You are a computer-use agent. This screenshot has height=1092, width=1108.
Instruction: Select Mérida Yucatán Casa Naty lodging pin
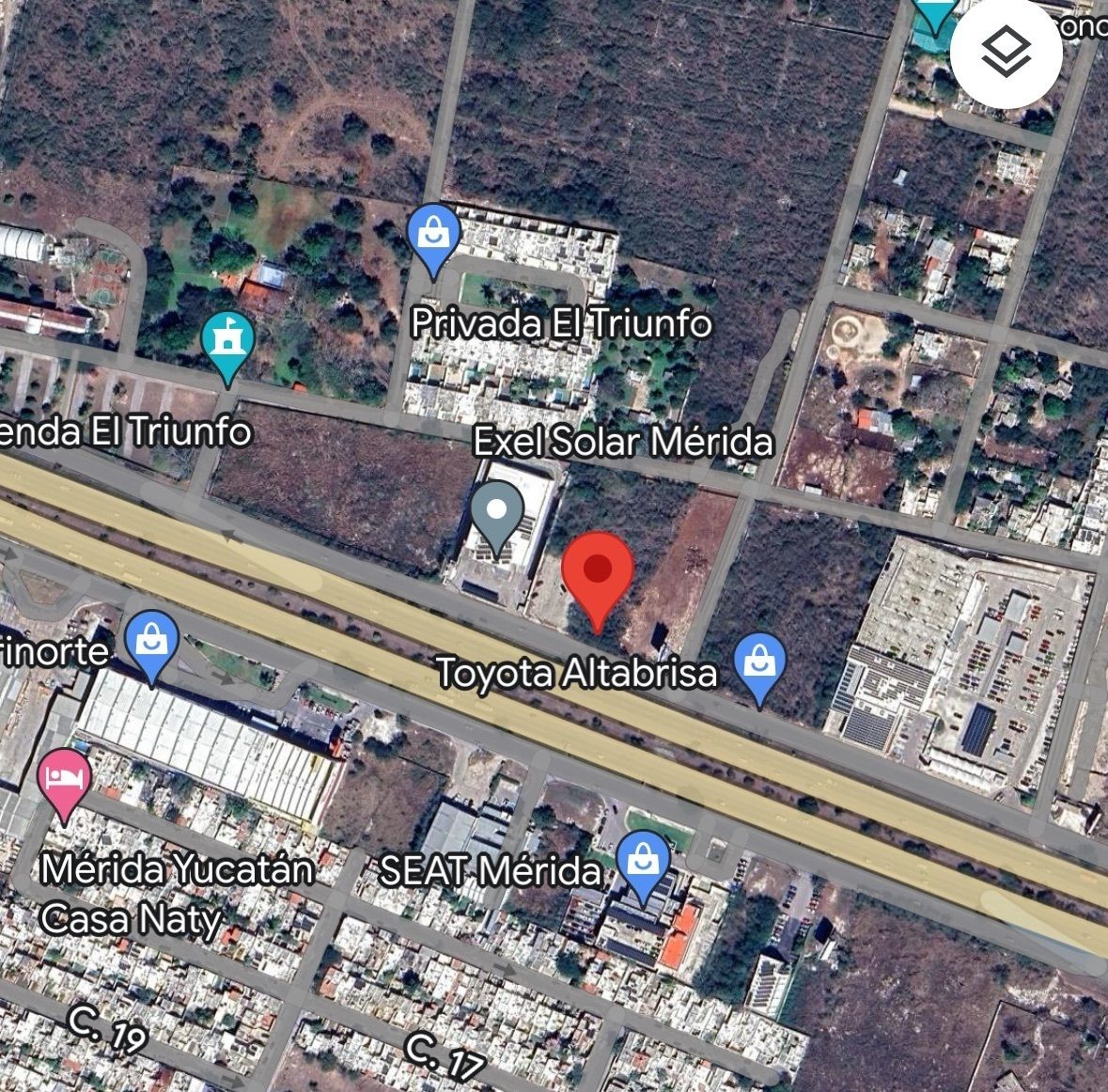(64, 779)
